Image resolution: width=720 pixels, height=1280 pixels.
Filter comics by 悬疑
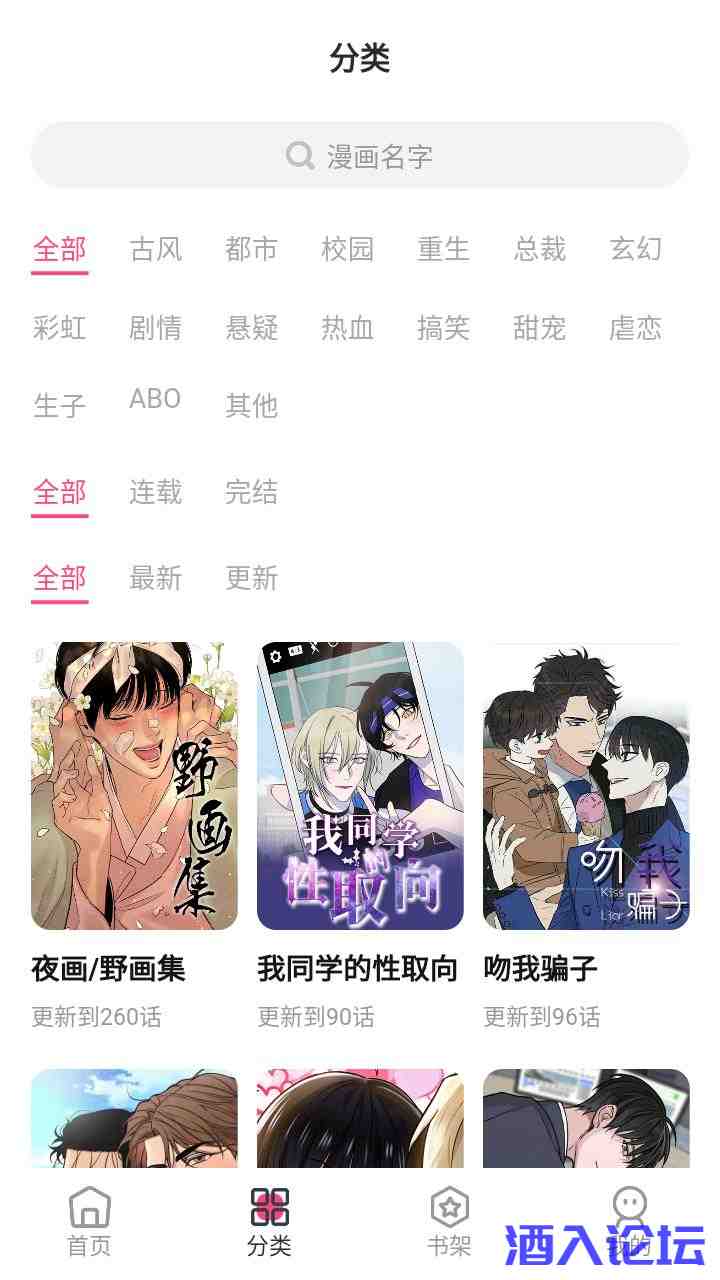[251, 328]
